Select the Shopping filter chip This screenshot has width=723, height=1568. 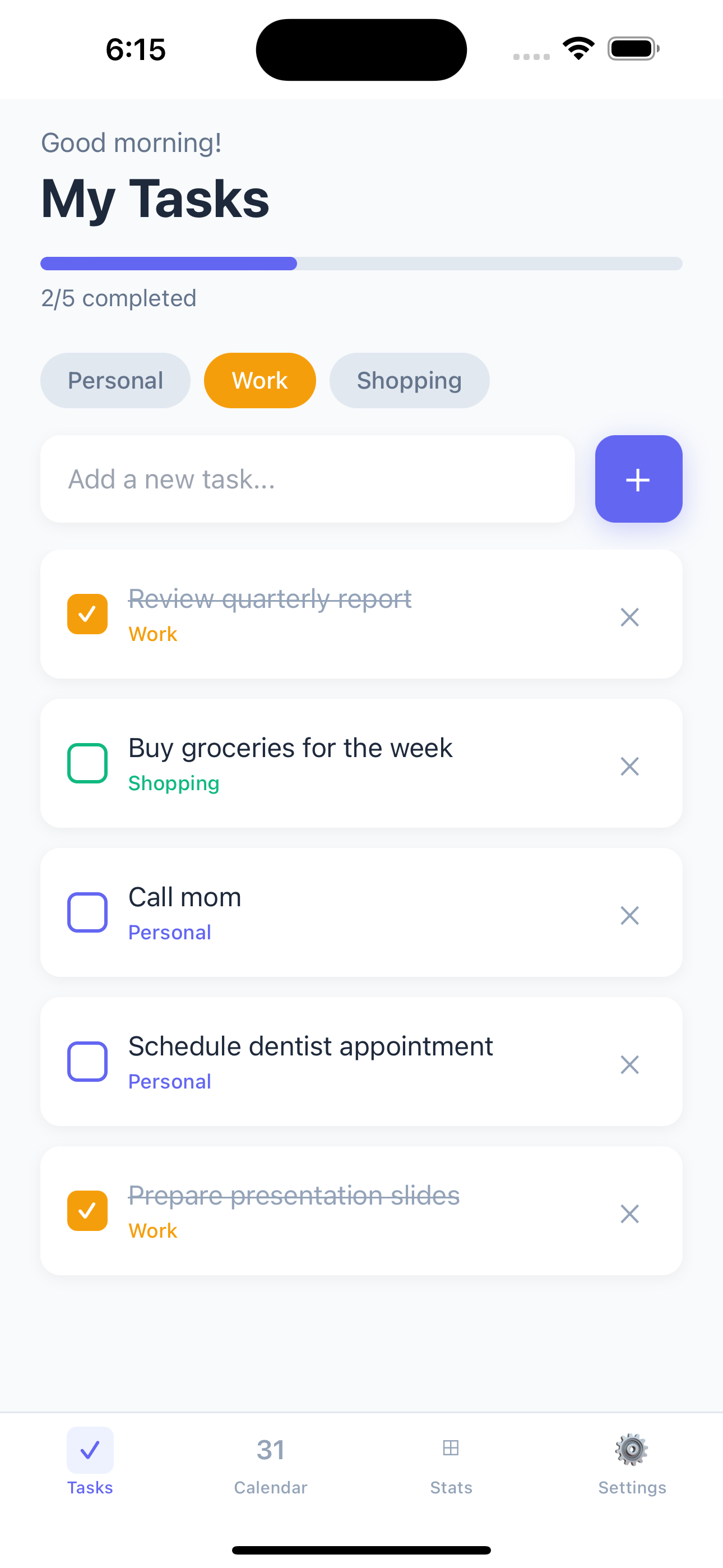(409, 380)
